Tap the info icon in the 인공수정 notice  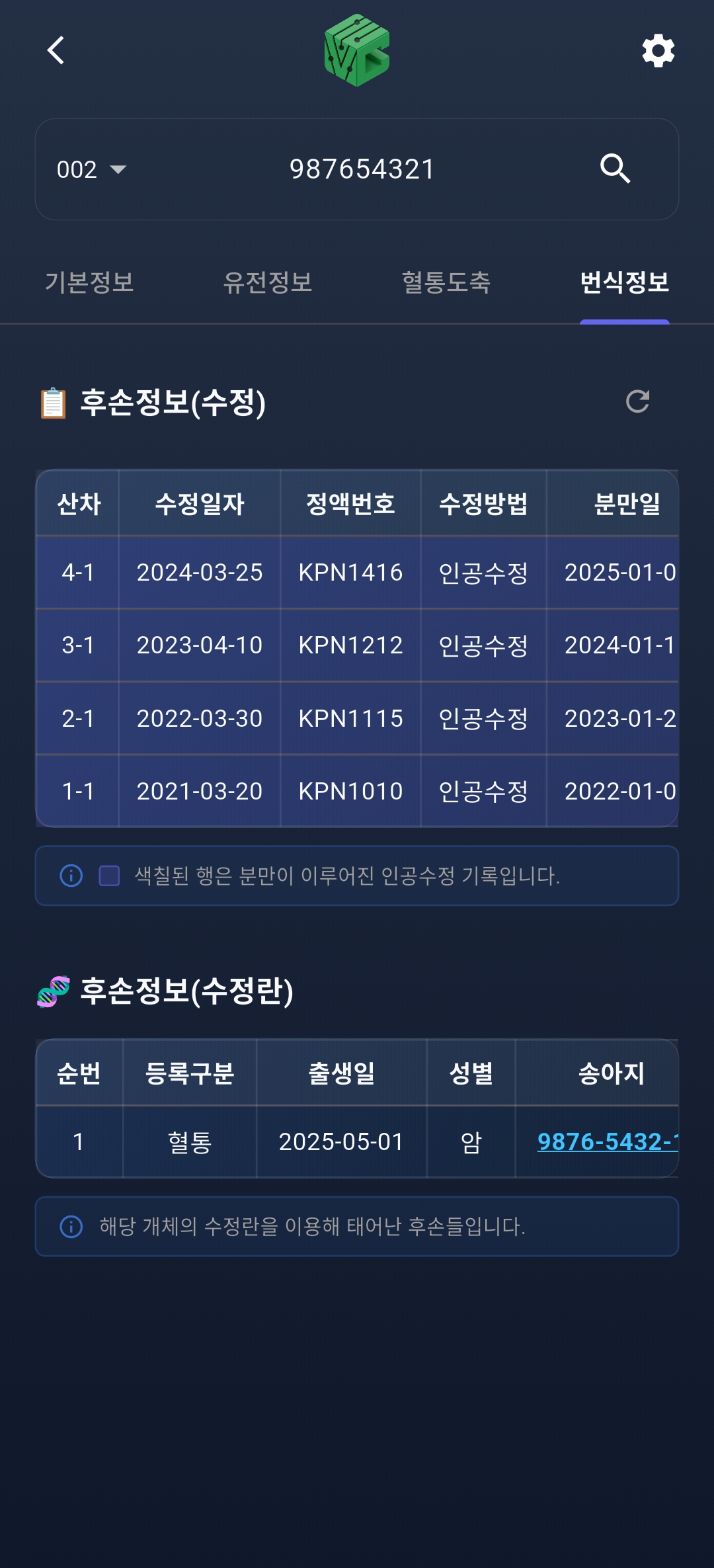coord(71,876)
